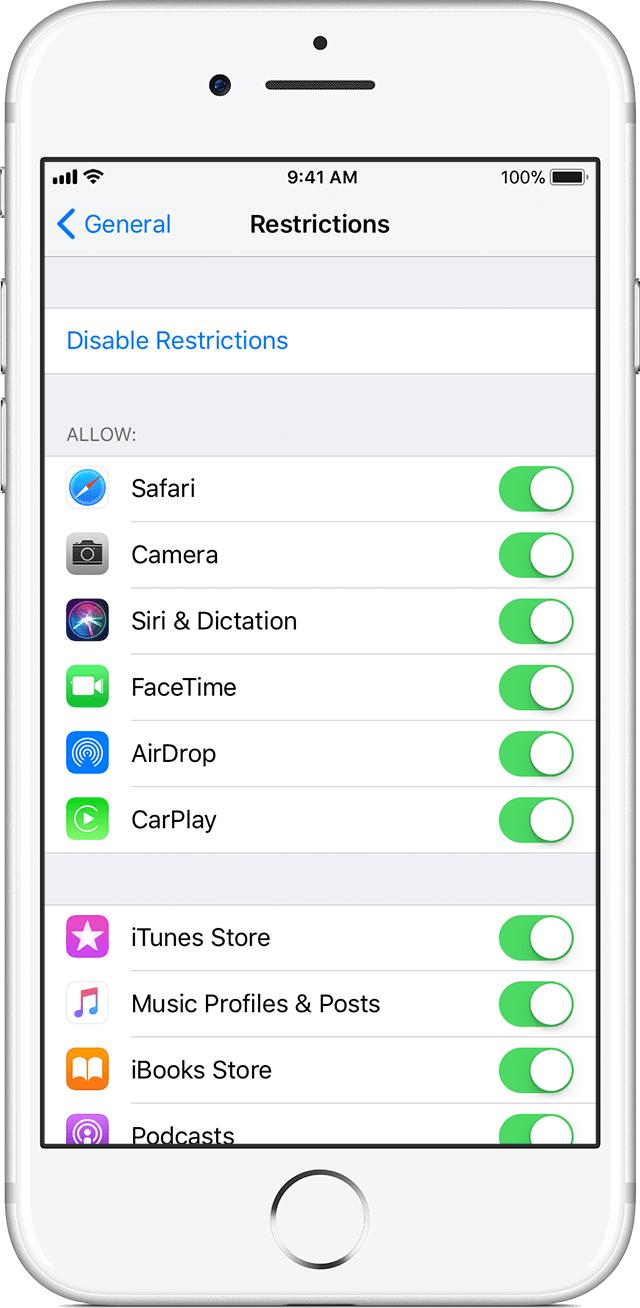Turn off the Safari toggle

[x=536, y=489]
